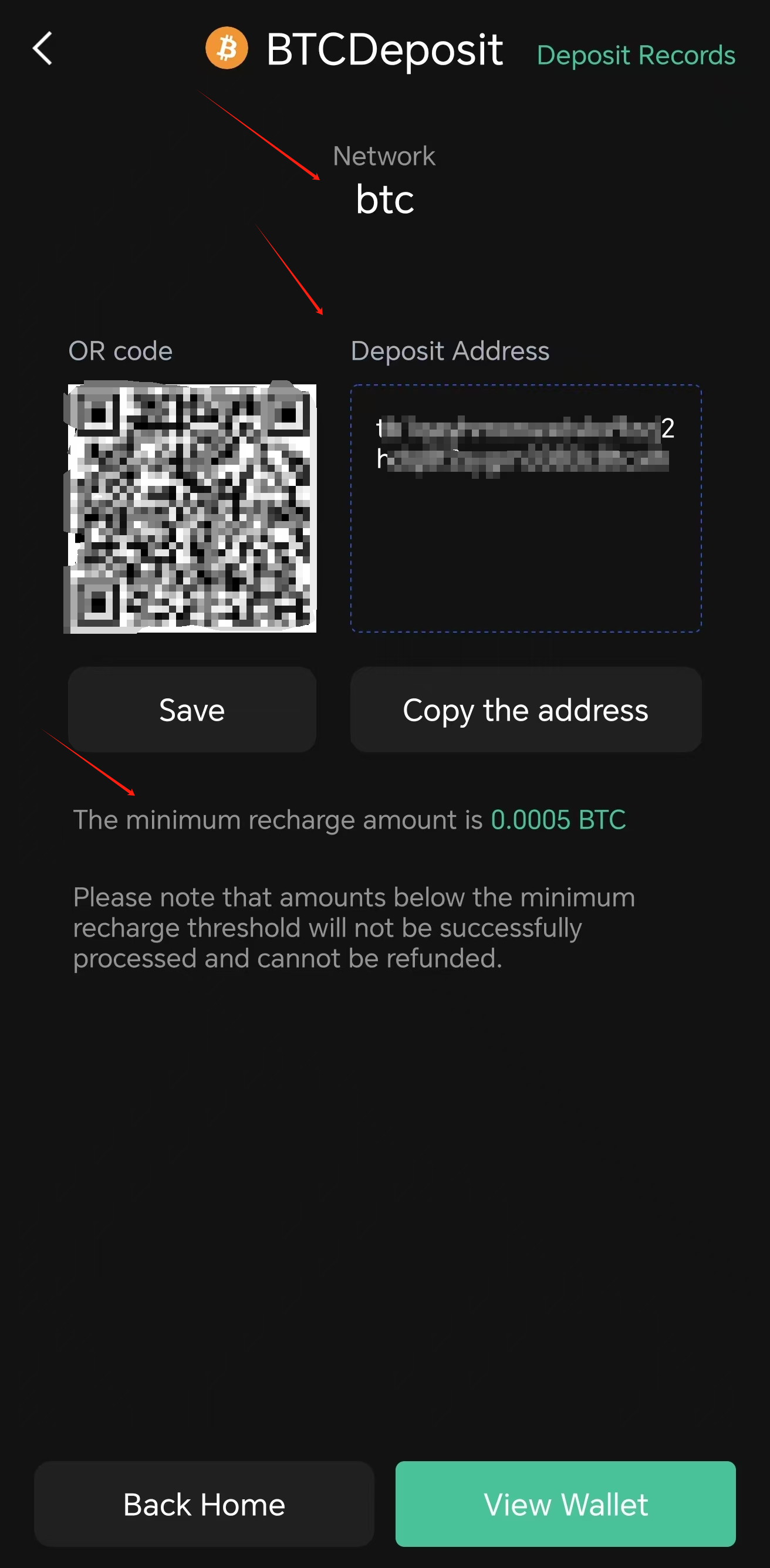Click the Deposit Address heading
This screenshot has width=770, height=1568.
450,350
